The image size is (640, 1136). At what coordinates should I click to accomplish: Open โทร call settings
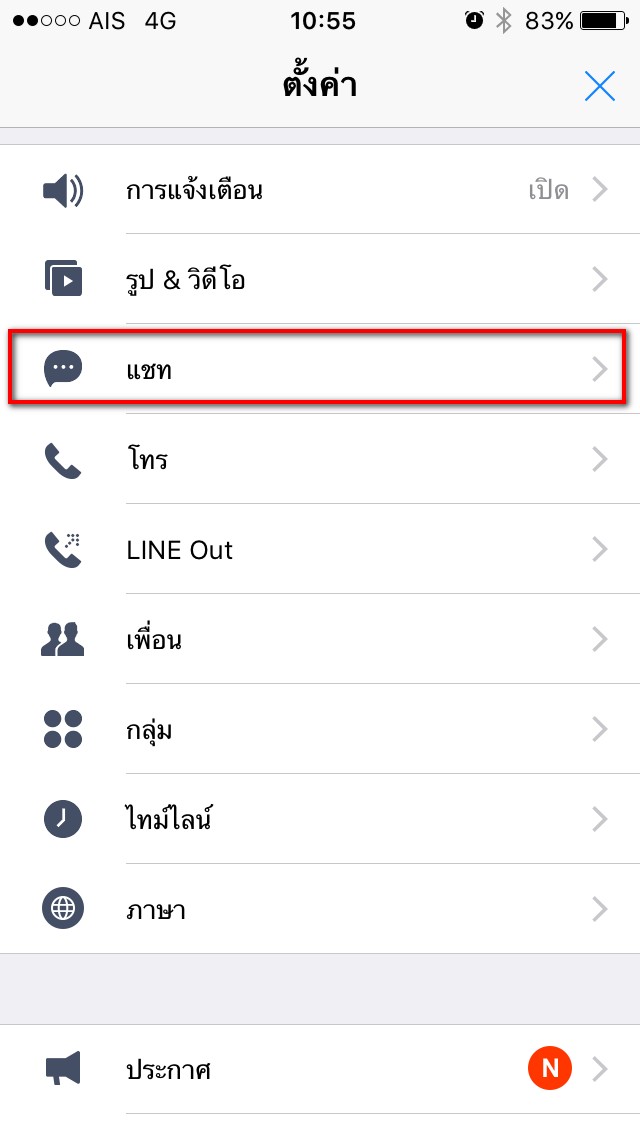pos(320,460)
